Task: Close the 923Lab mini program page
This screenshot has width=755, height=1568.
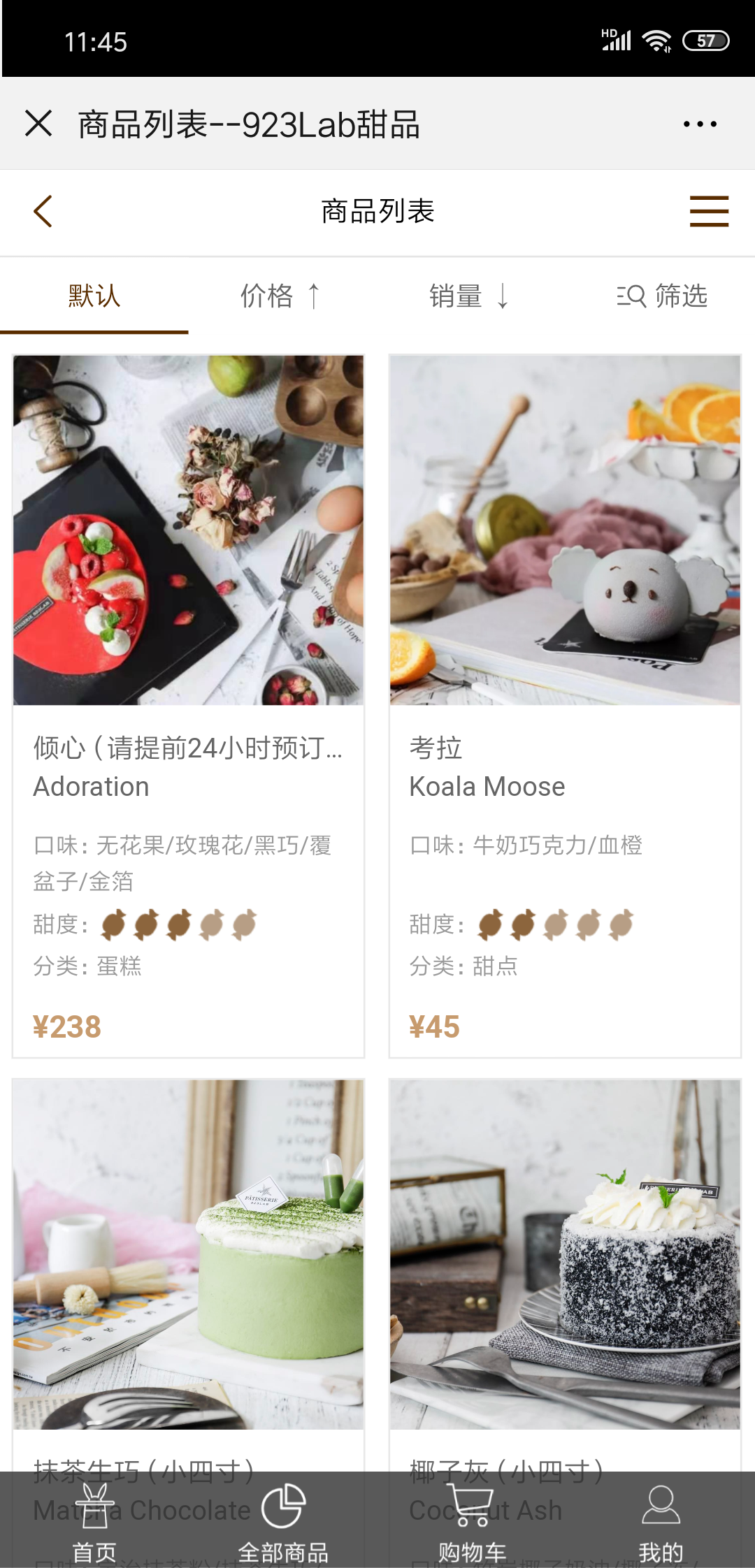Action: point(38,124)
